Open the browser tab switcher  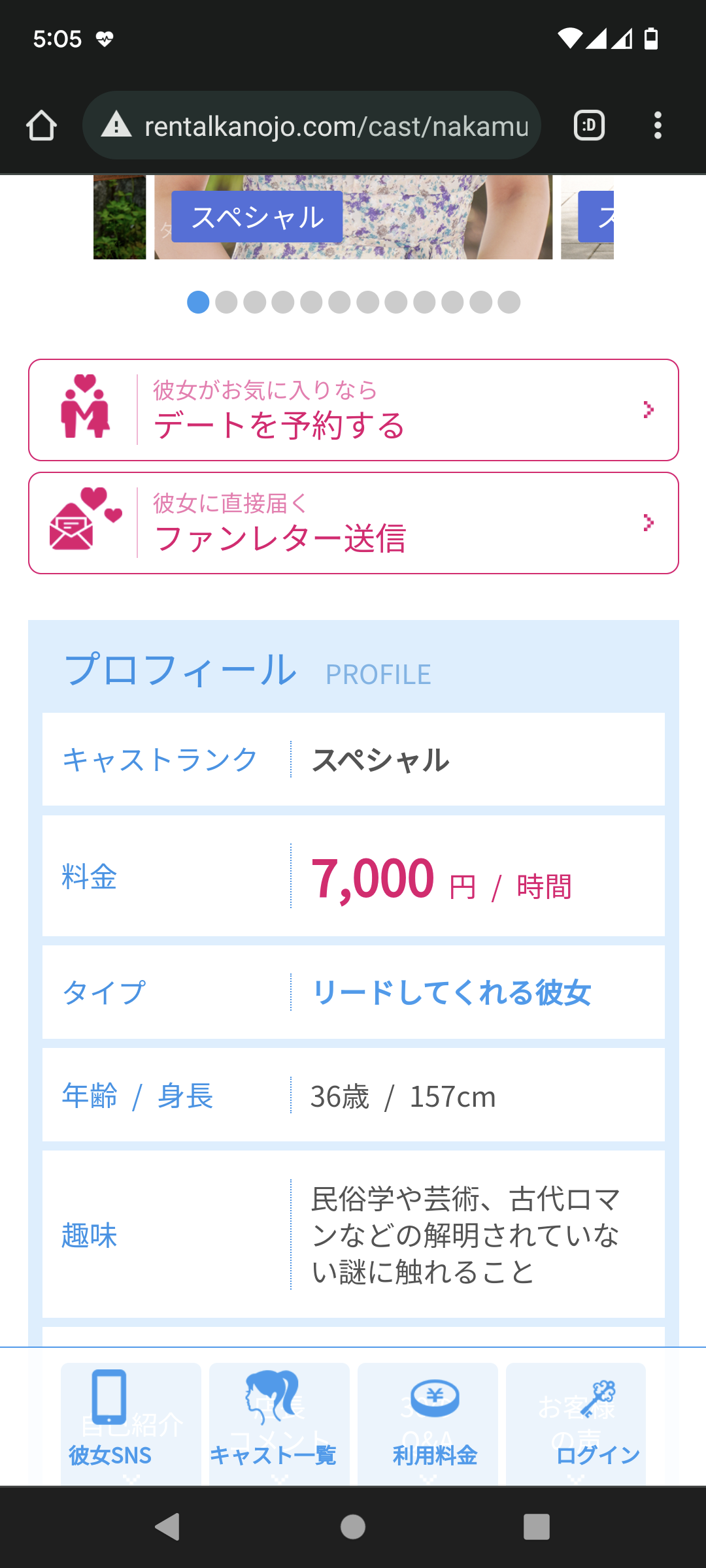coord(589,125)
